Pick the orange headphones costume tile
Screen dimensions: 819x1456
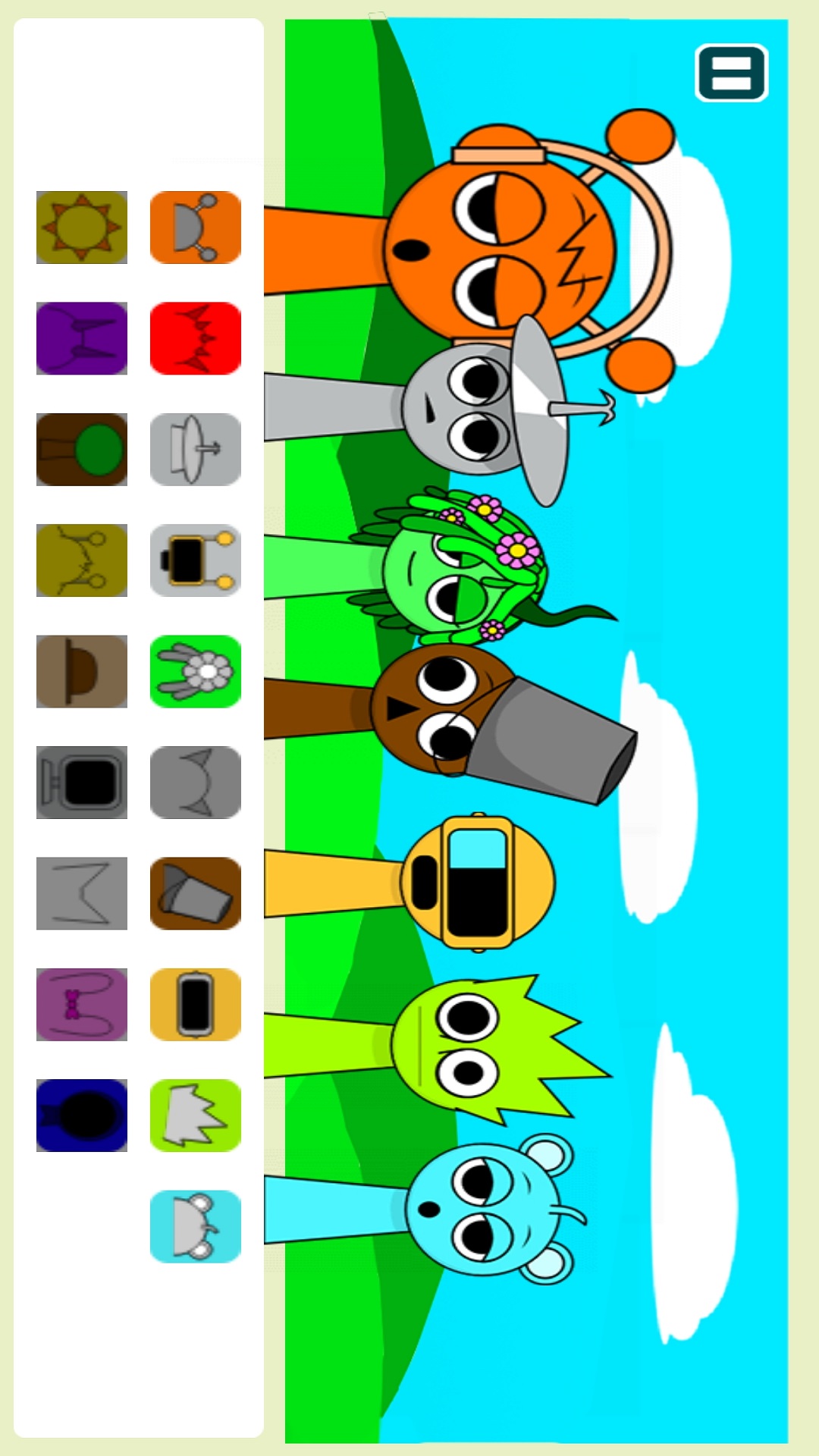(x=196, y=227)
